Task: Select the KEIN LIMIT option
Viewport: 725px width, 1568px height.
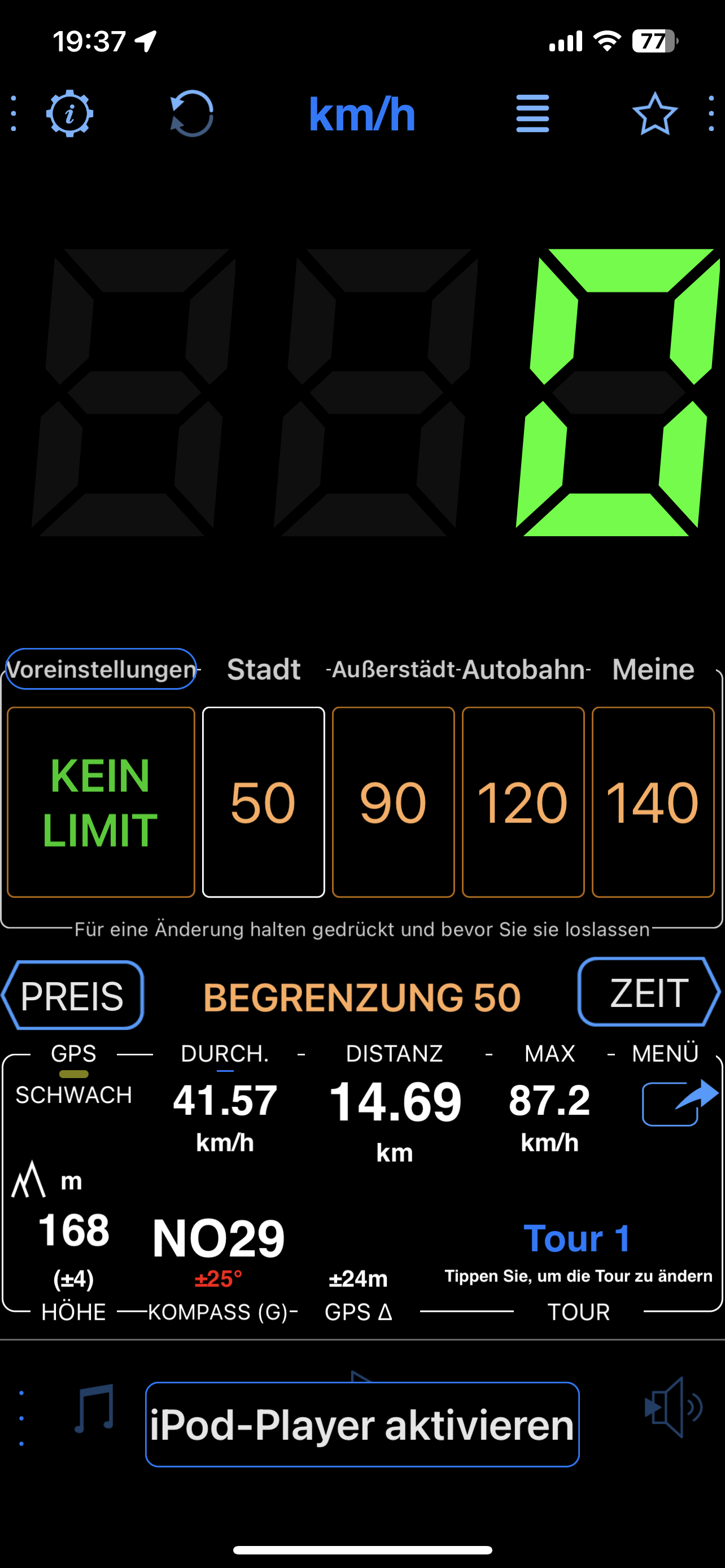Action: coord(101,801)
